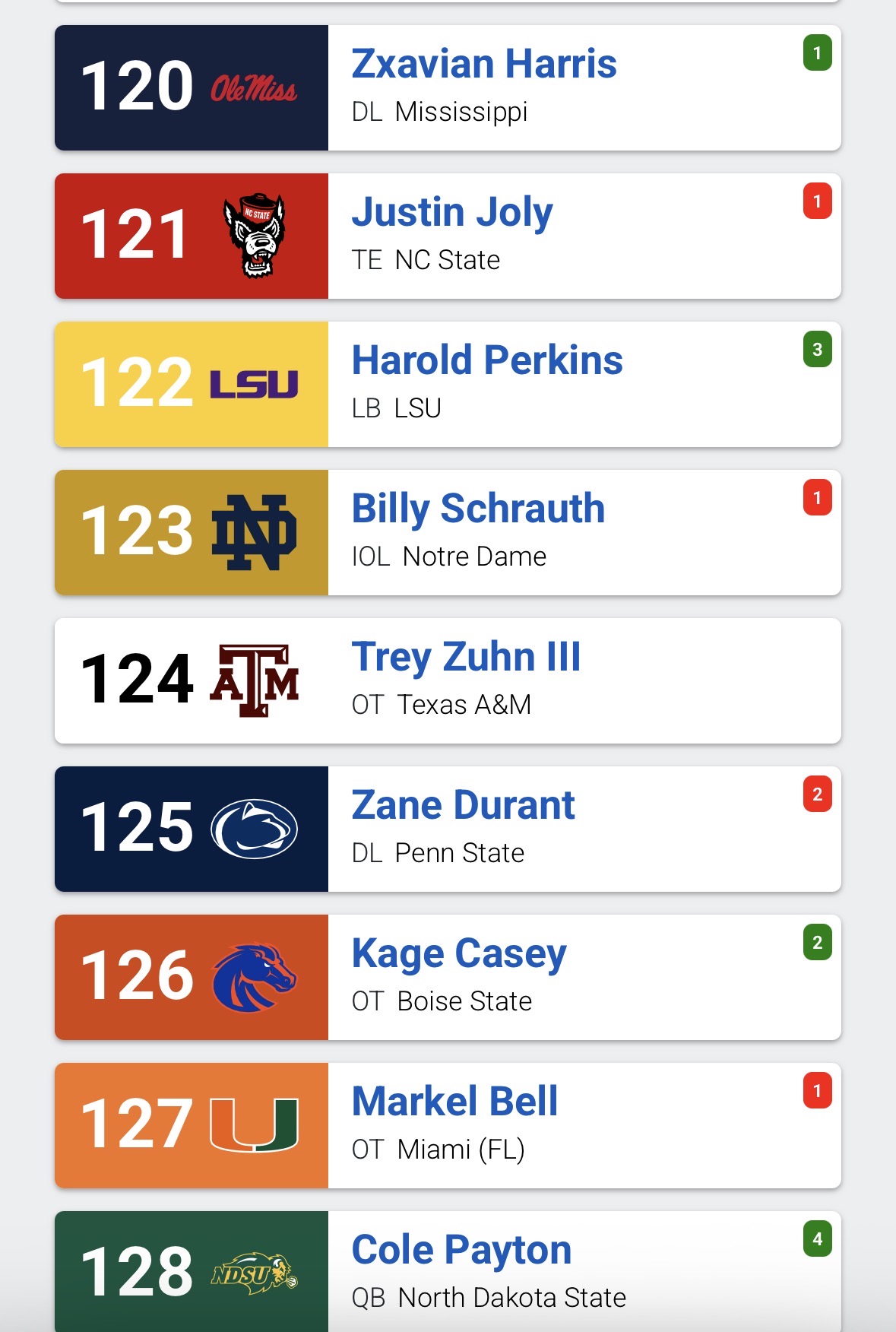
Task: Open Cole Payton's player profile
Action: (x=461, y=1250)
